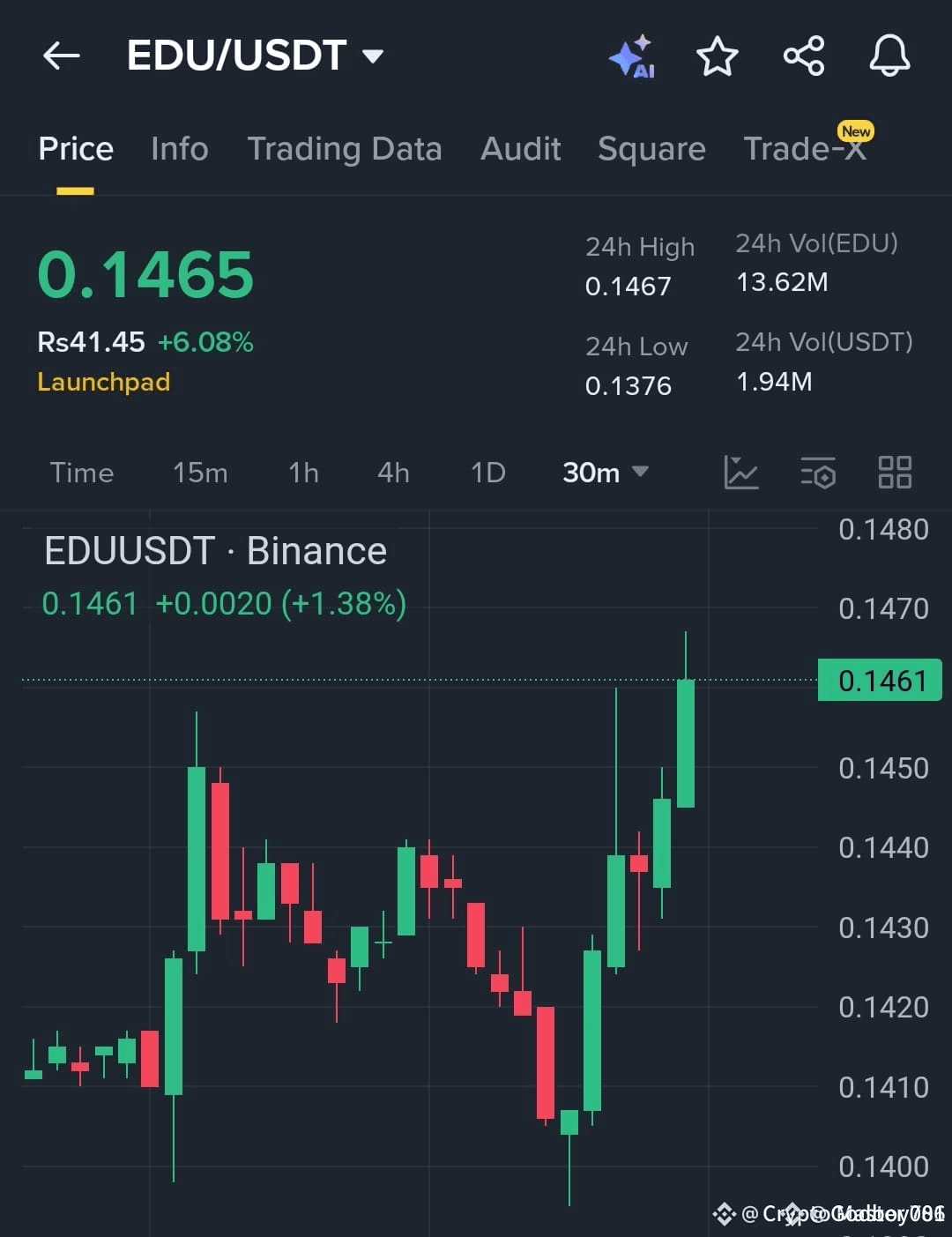Switch to the Trade-X tab
The width and height of the screenshot is (952, 1237).
click(806, 147)
